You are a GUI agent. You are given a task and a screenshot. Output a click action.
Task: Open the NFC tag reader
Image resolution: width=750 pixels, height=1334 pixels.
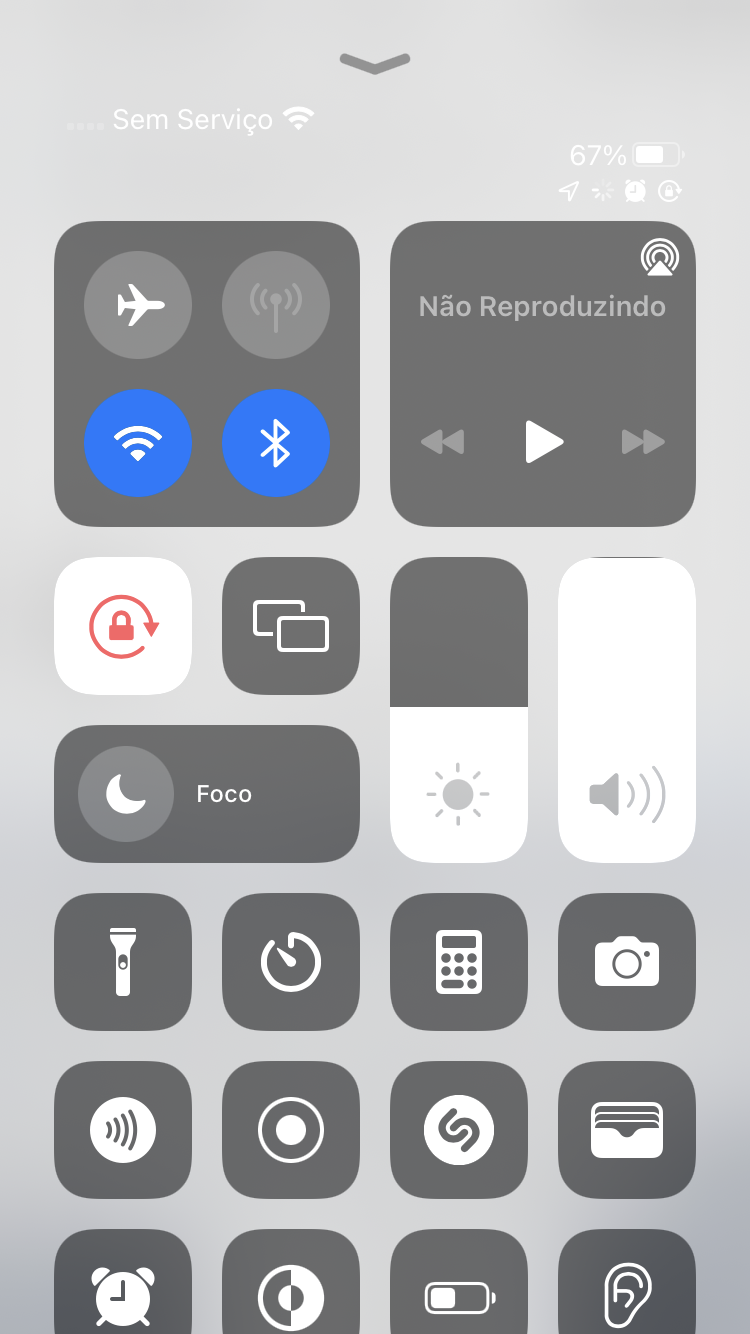(x=123, y=1130)
